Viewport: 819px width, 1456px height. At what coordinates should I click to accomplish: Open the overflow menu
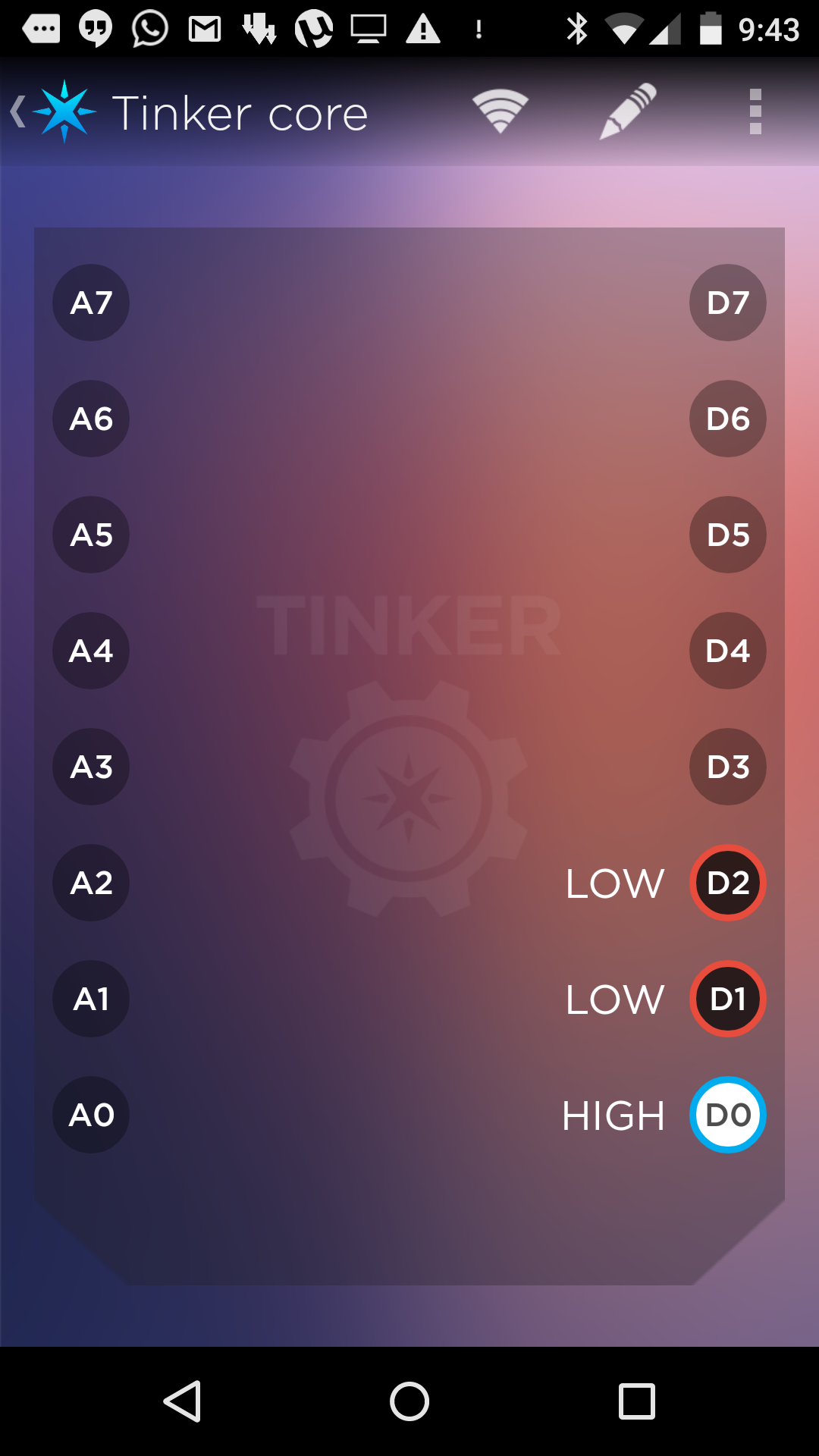coord(755,112)
